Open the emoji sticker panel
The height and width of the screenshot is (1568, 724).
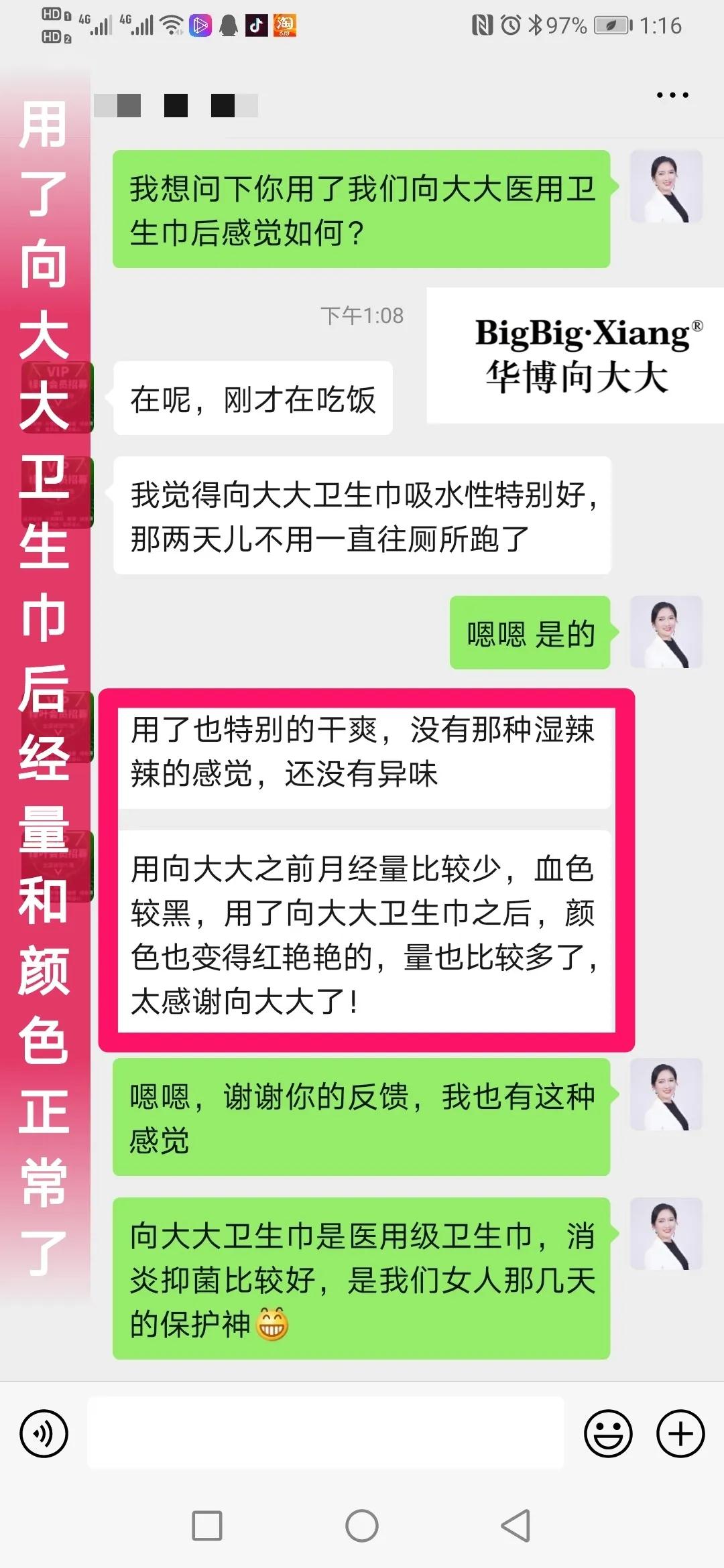608,1433
